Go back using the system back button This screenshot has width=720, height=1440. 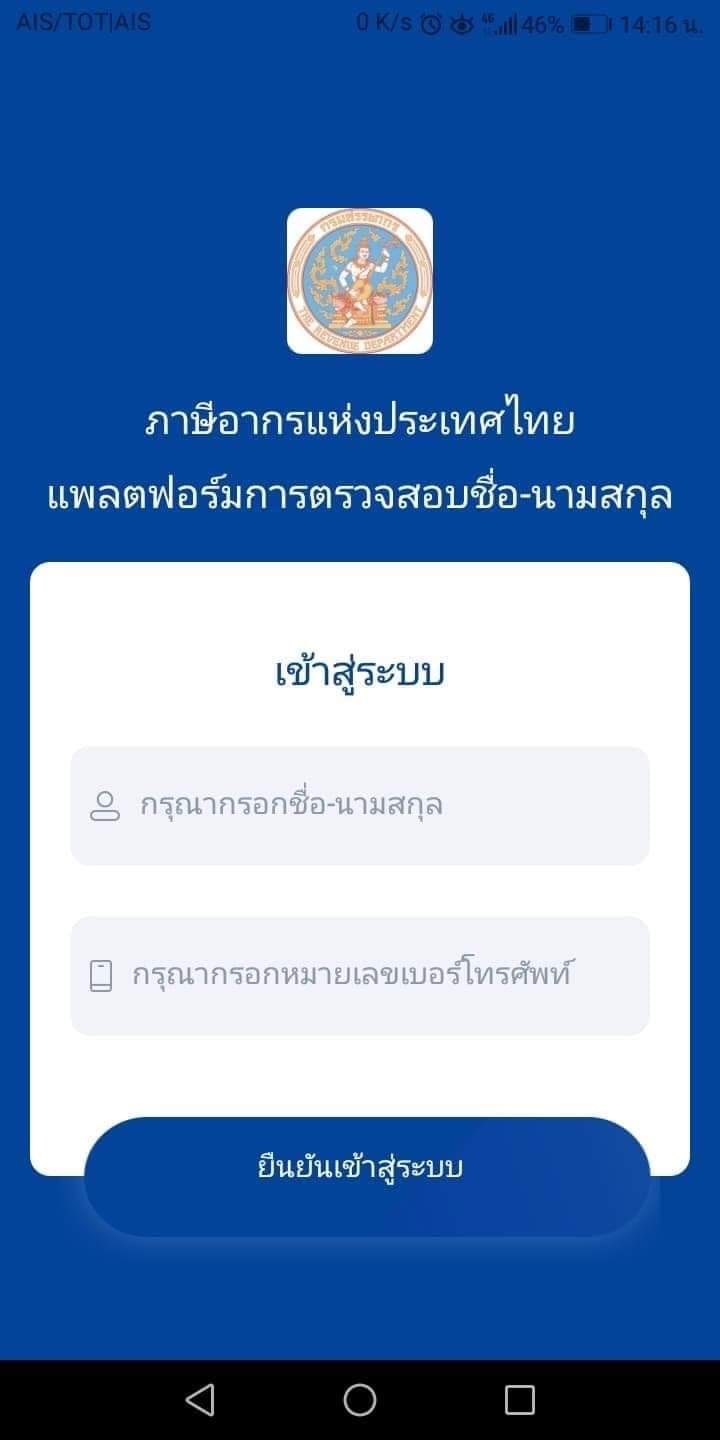click(200, 1400)
